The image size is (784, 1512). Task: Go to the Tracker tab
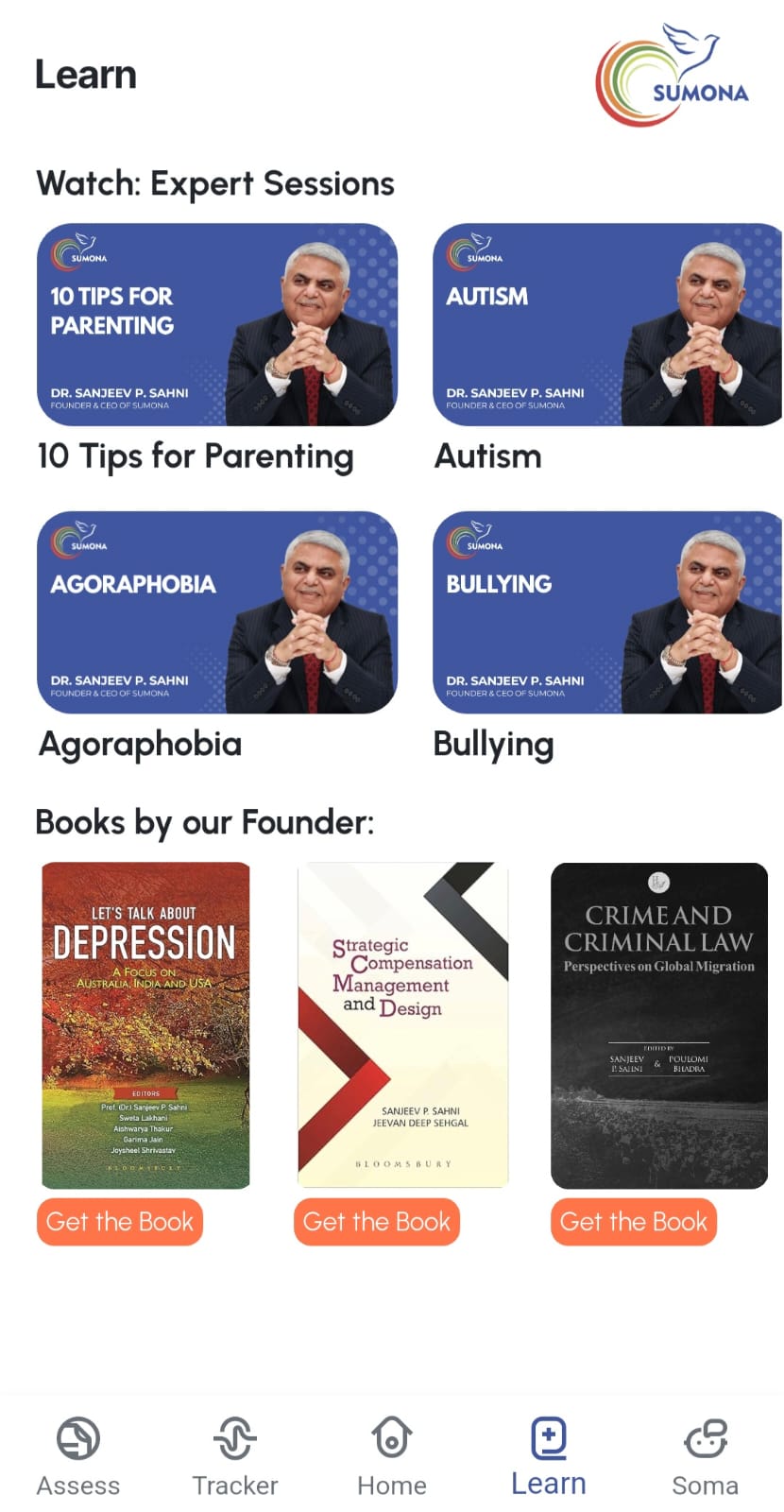tap(235, 1456)
